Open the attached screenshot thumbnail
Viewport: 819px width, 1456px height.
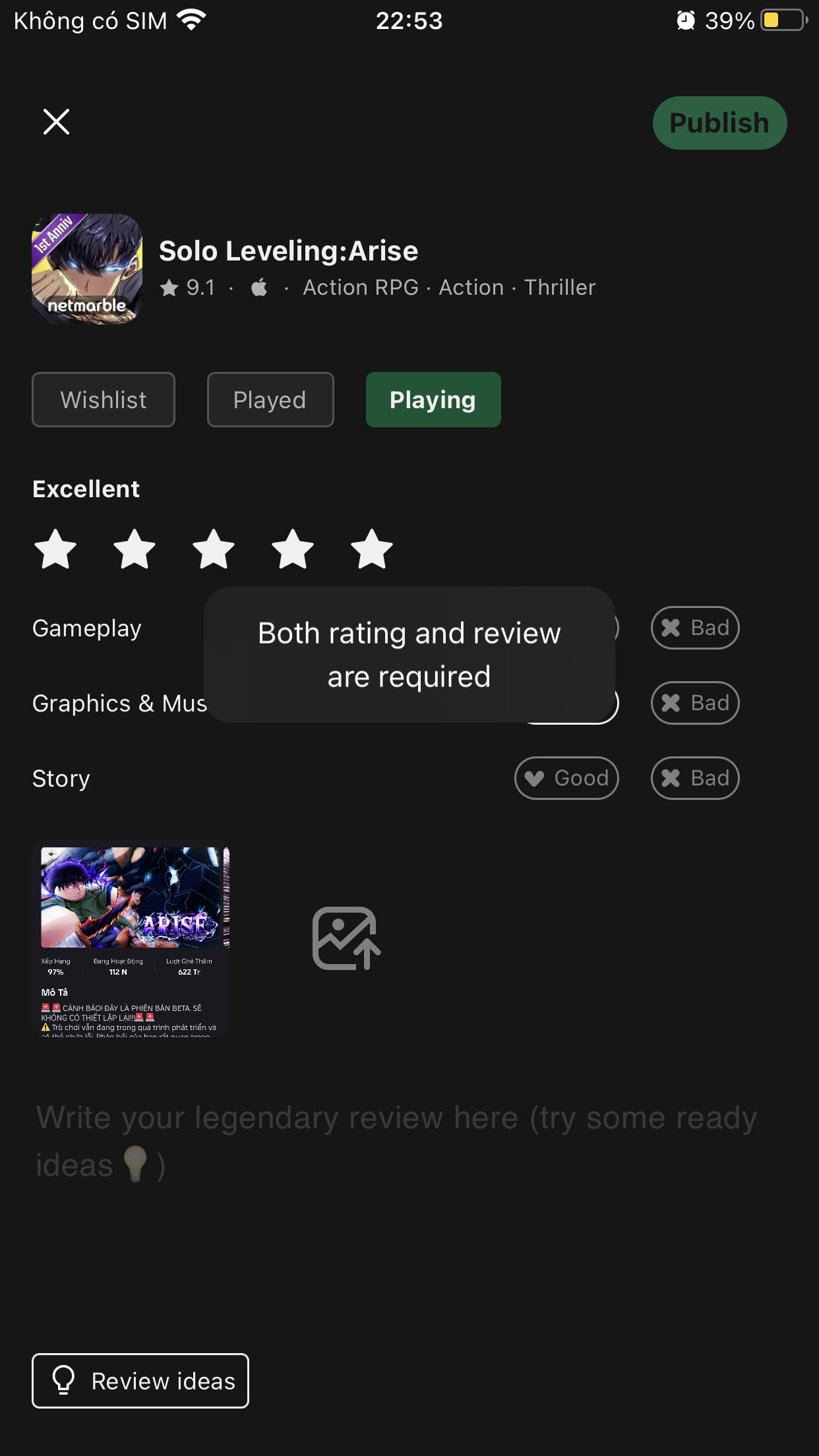click(x=131, y=939)
